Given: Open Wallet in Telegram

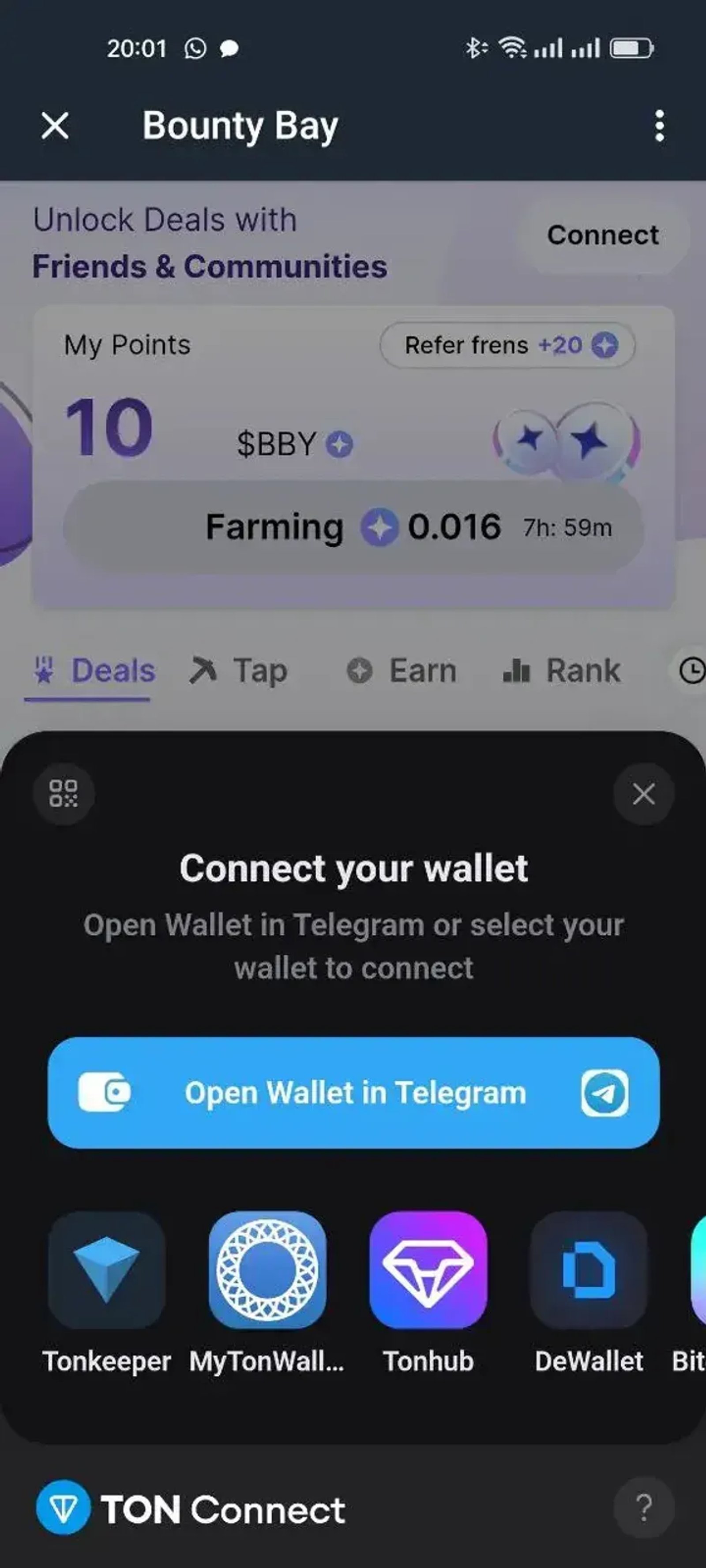Looking at the screenshot, I should 353,1093.
